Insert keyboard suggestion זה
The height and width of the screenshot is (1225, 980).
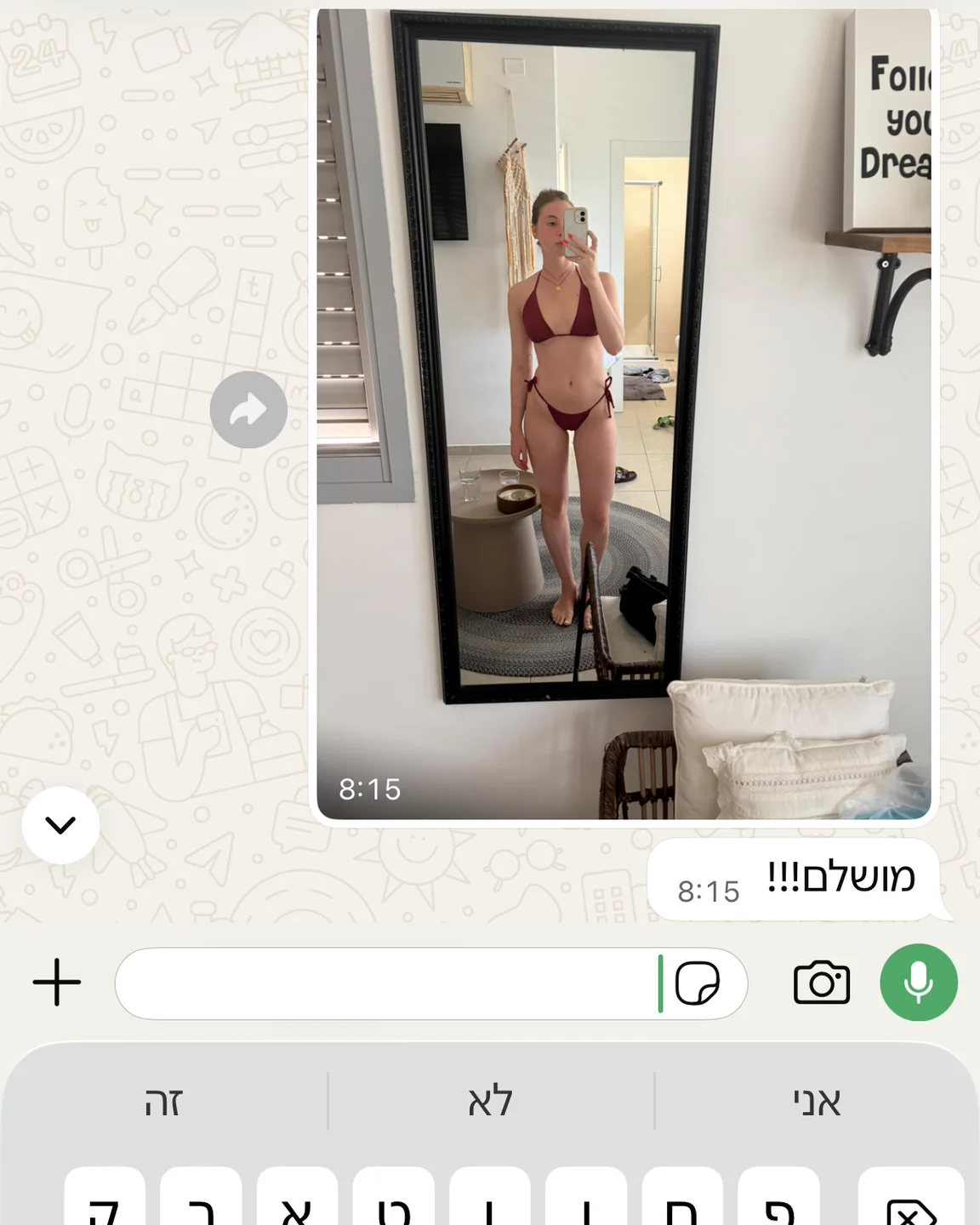pyautogui.click(x=163, y=1102)
